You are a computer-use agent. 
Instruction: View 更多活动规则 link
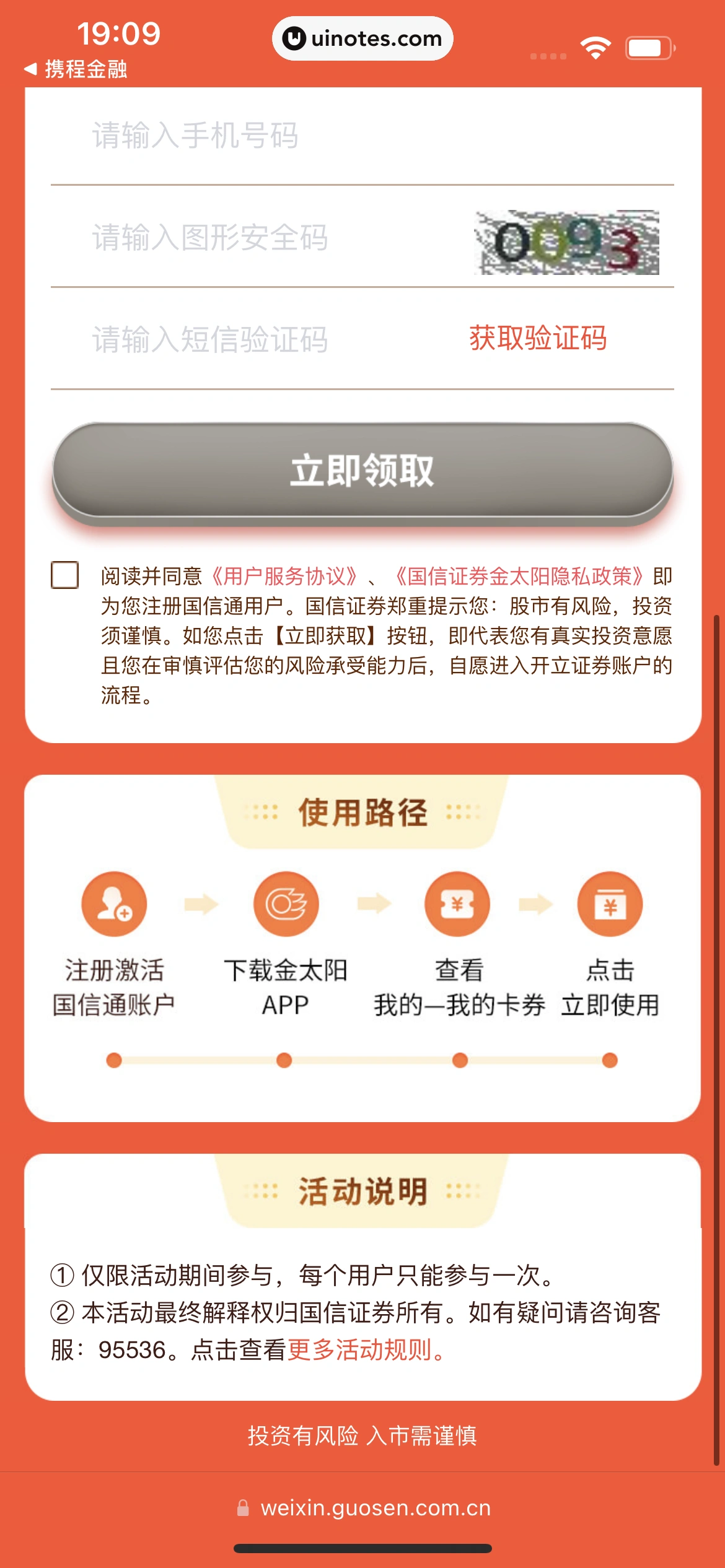click(x=366, y=1350)
